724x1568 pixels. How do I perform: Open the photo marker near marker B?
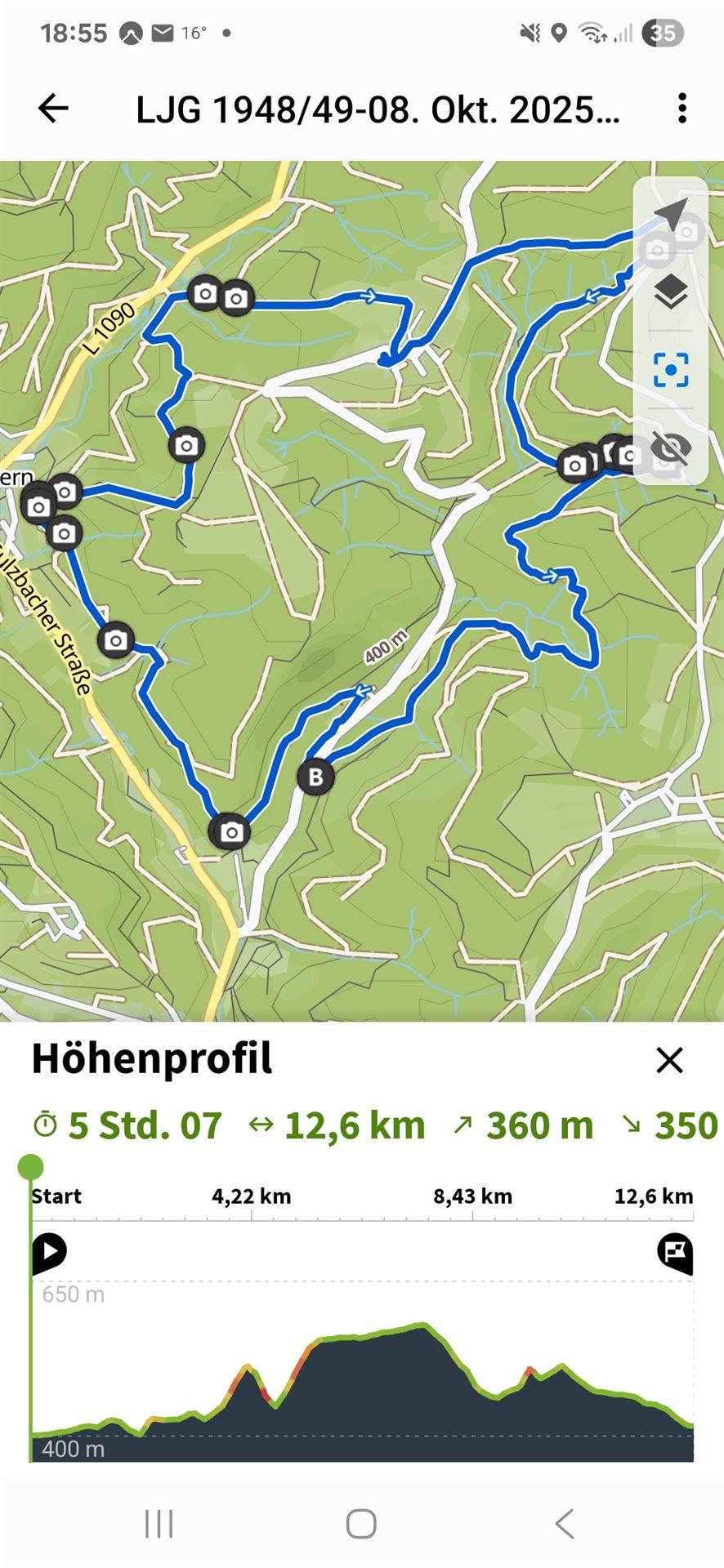[x=232, y=832]
